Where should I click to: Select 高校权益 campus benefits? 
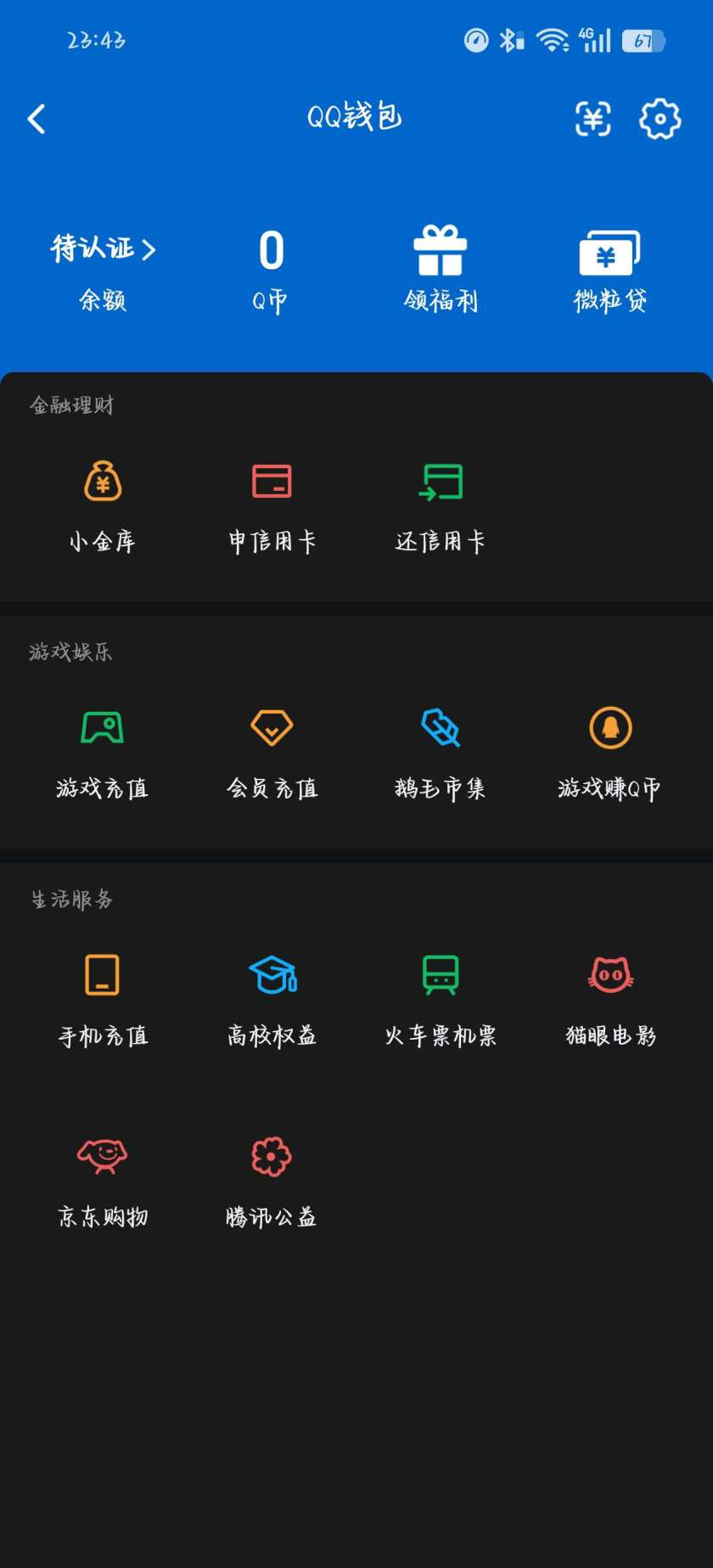click(272, 998)
